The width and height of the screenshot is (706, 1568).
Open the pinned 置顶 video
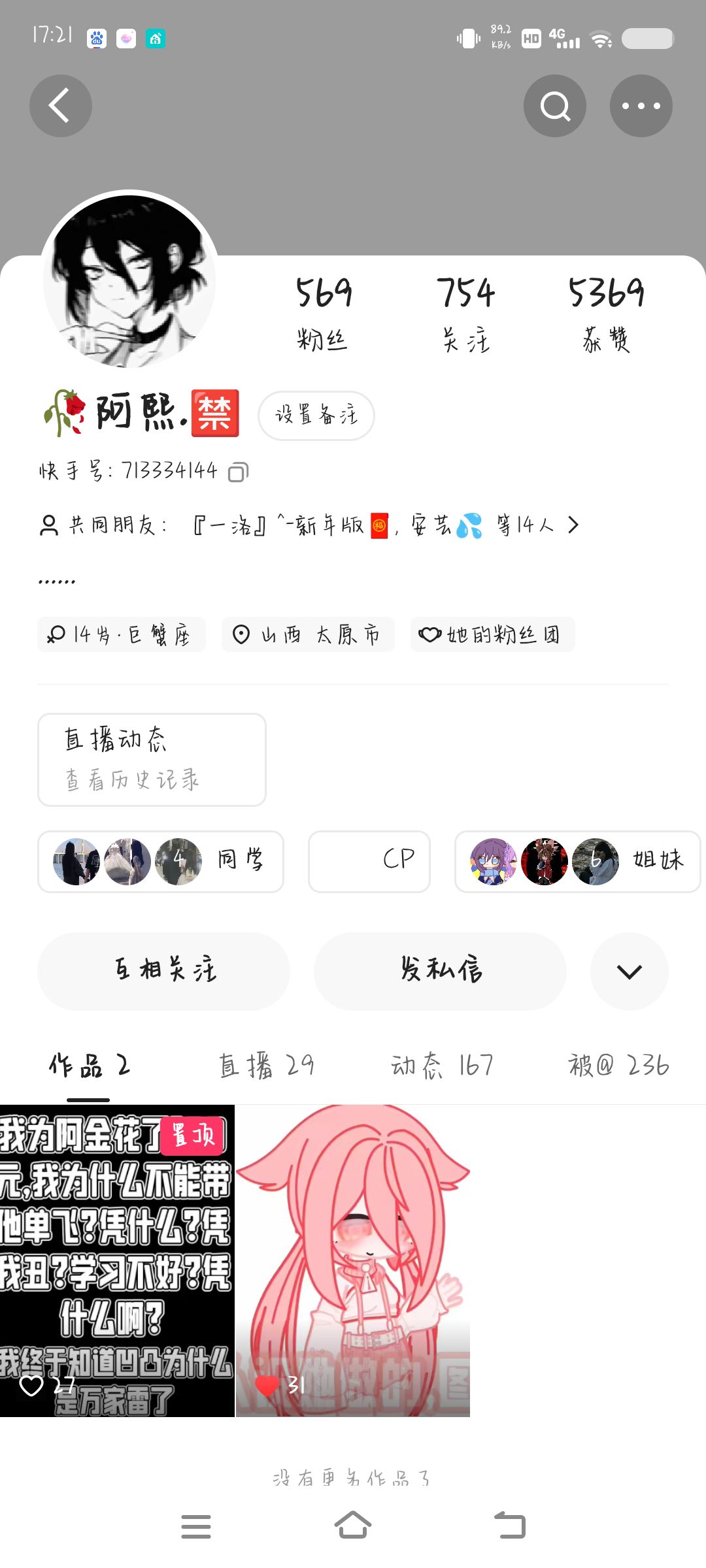point(117,1261)
